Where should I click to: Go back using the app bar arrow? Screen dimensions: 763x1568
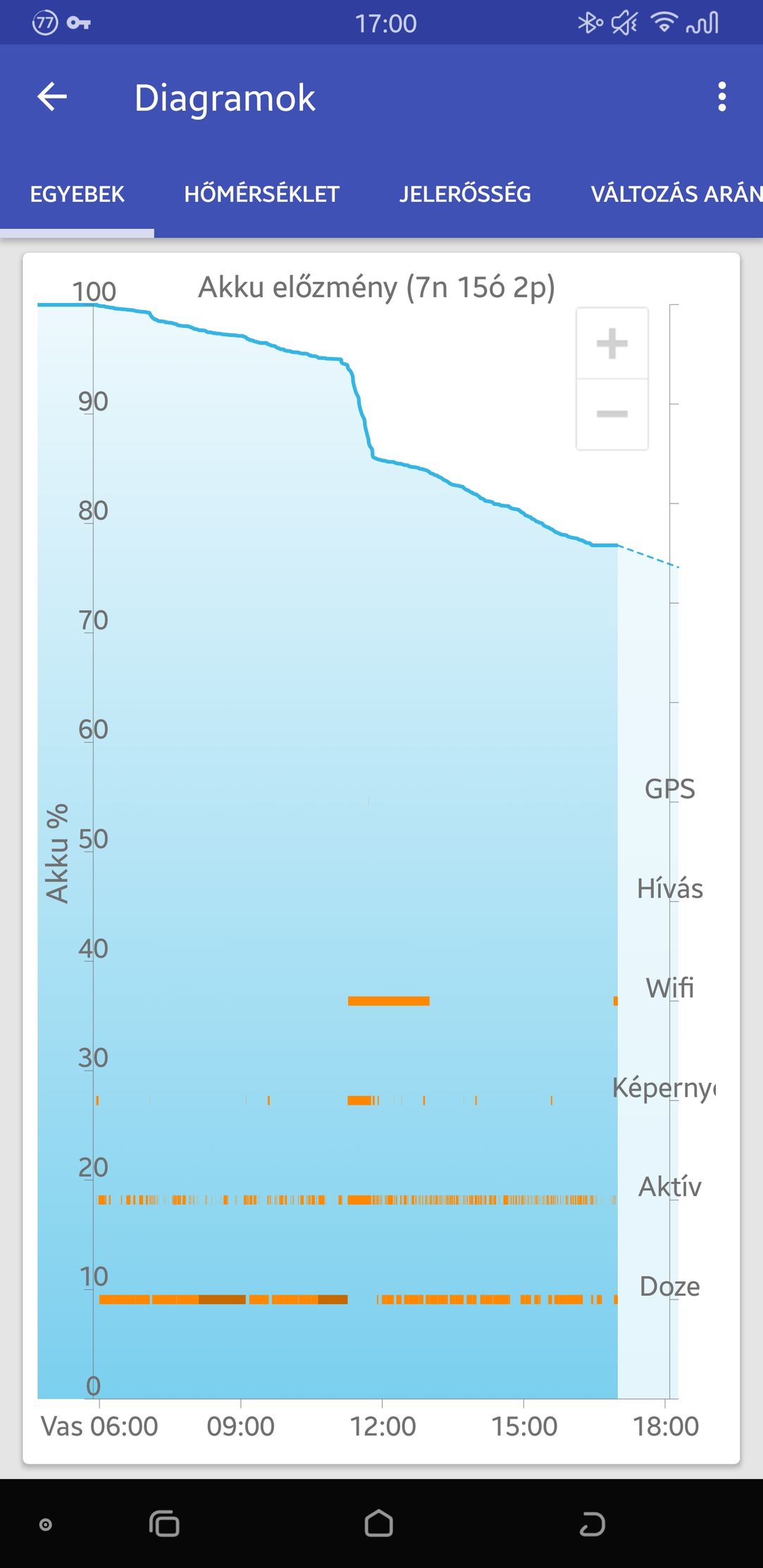coord(52,97)
